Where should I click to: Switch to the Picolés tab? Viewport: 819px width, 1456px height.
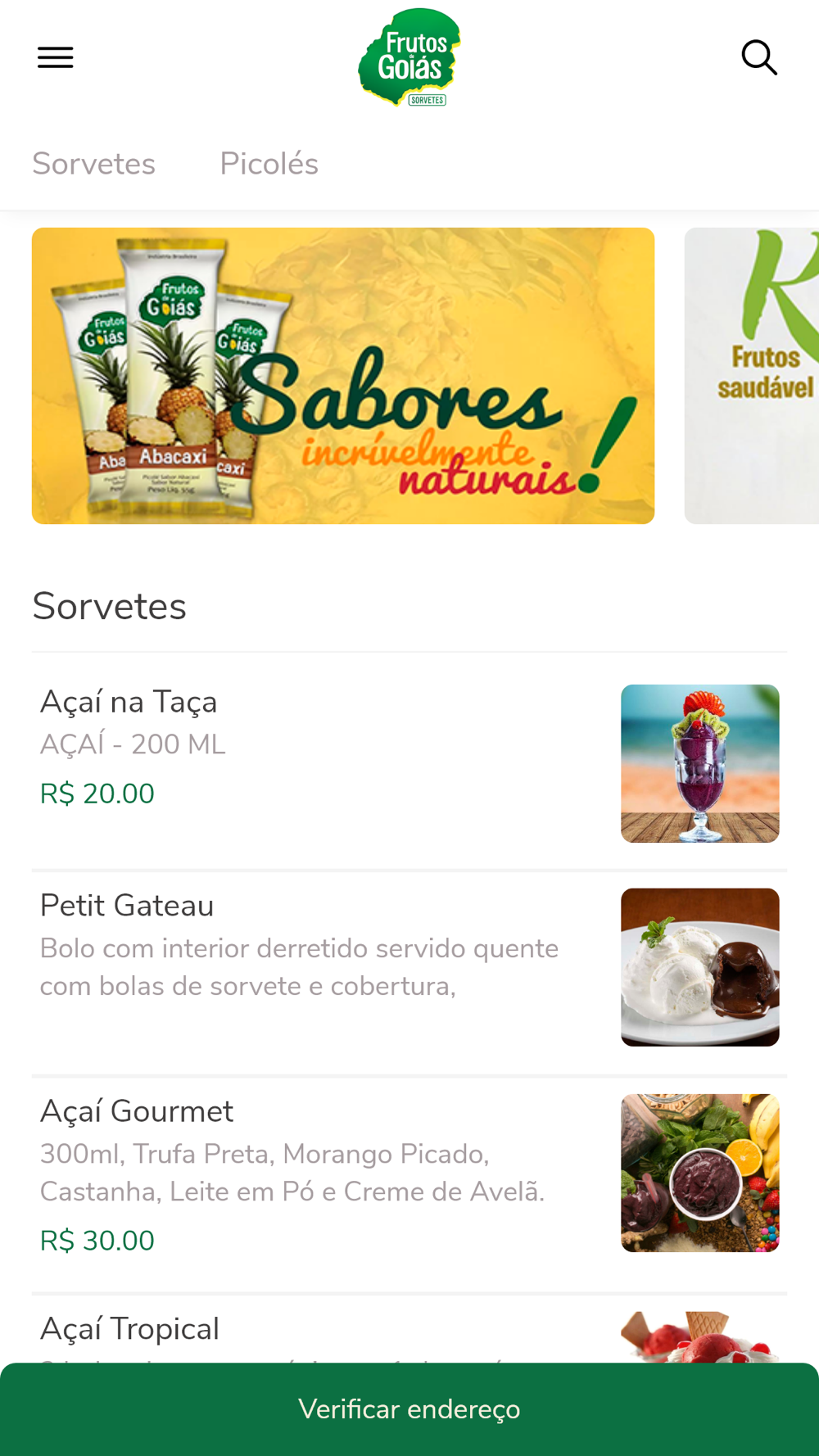coord(269,164)
